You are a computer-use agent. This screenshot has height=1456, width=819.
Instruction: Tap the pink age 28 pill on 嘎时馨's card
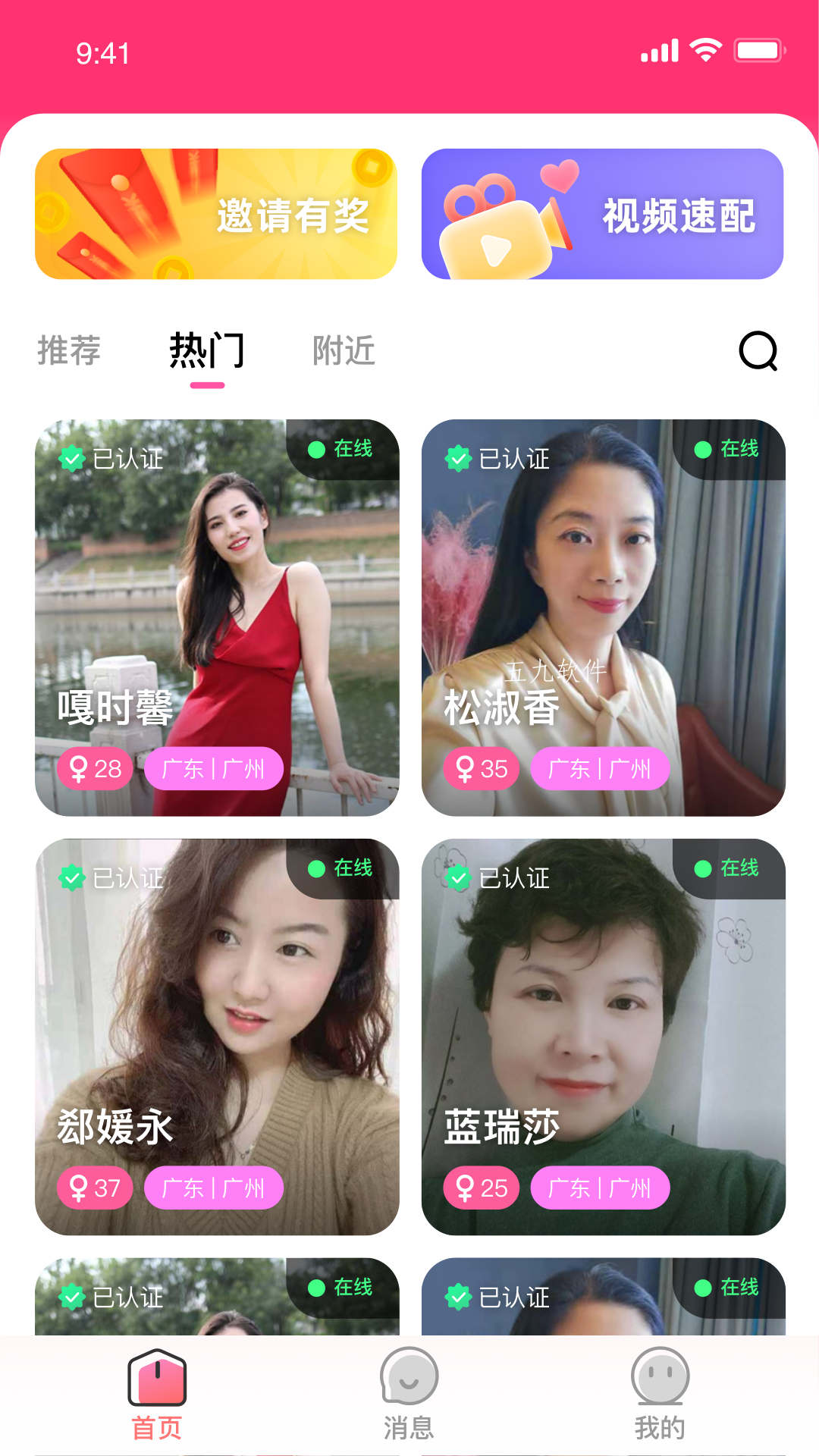[94, 768]
